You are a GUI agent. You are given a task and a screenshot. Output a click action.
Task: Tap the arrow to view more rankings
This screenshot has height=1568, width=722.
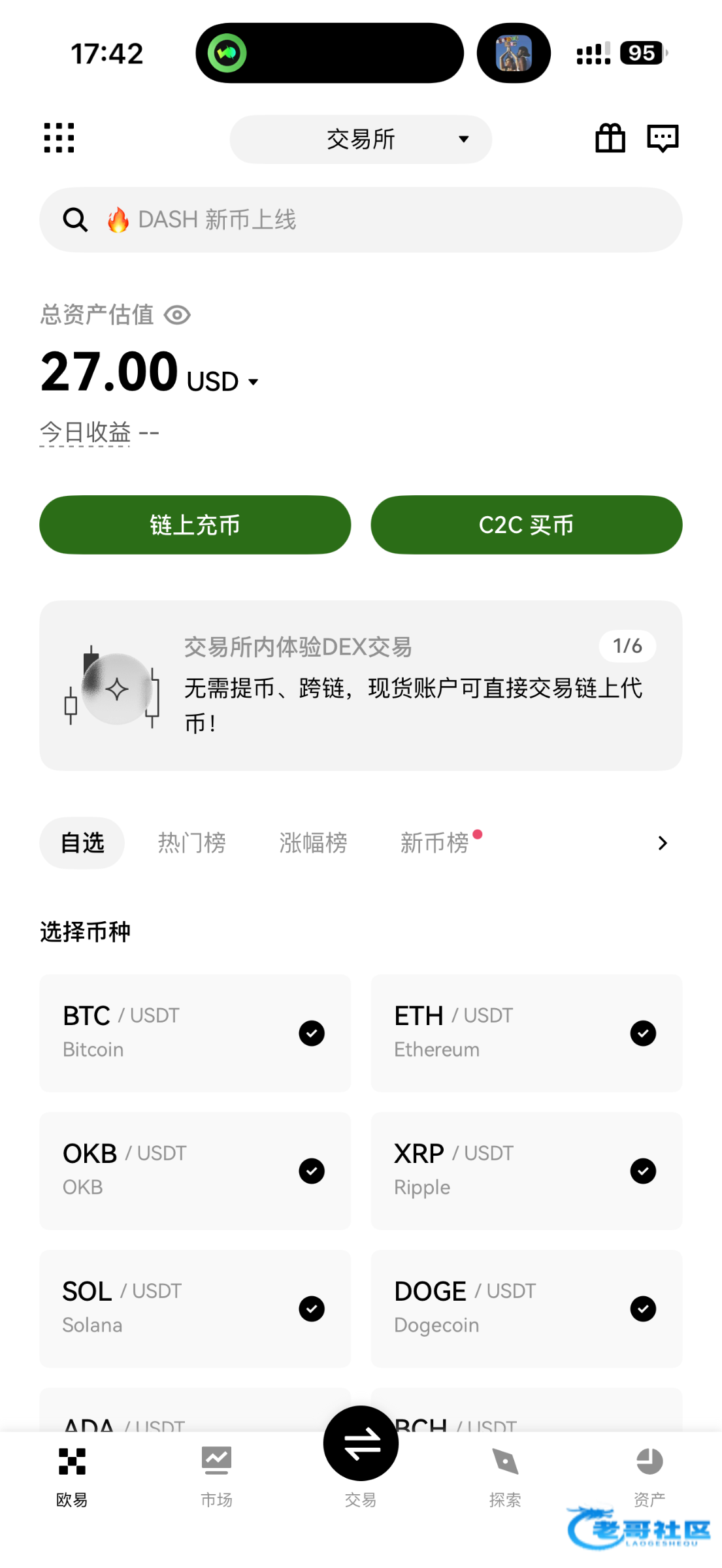click(x=663, y=843)
